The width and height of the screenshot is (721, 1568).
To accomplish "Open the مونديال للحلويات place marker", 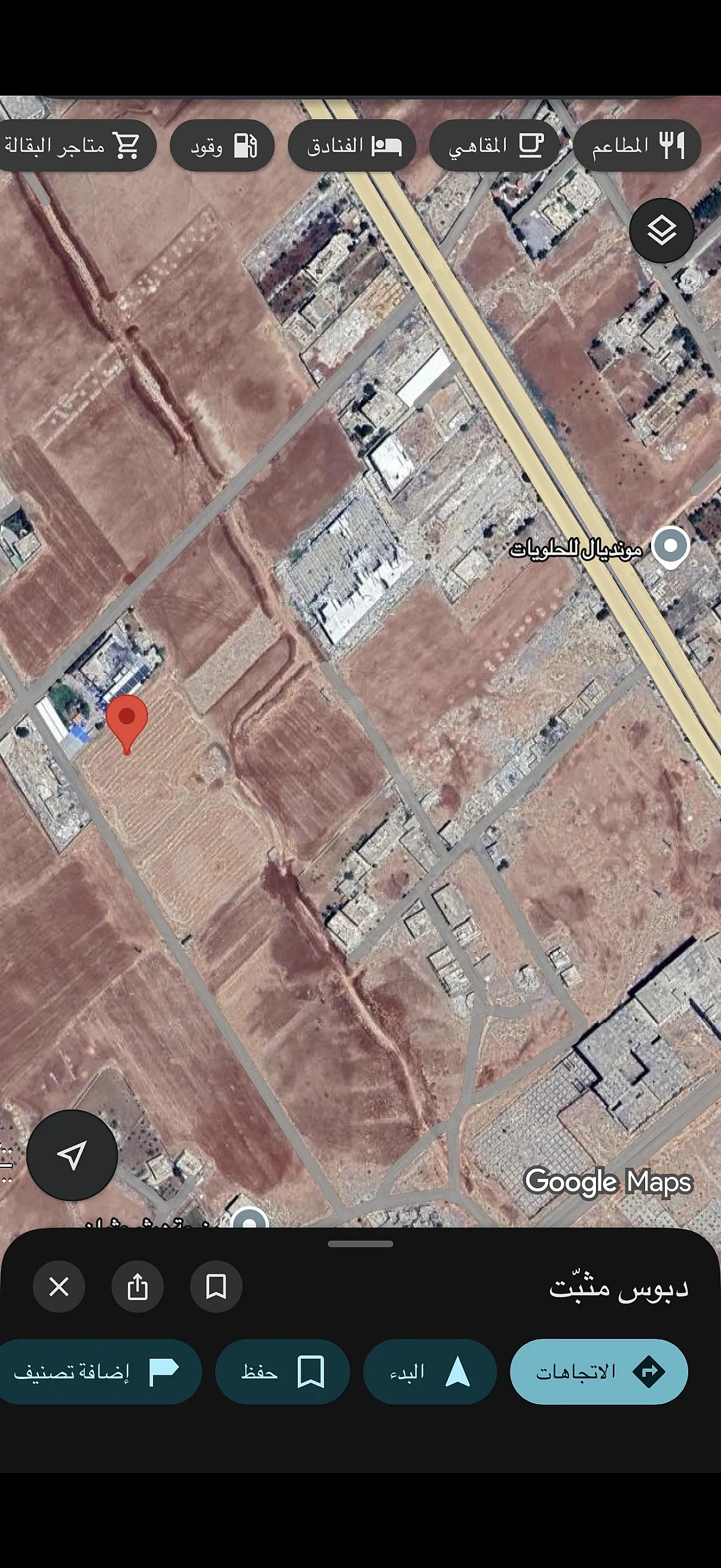I will point(670,547).
